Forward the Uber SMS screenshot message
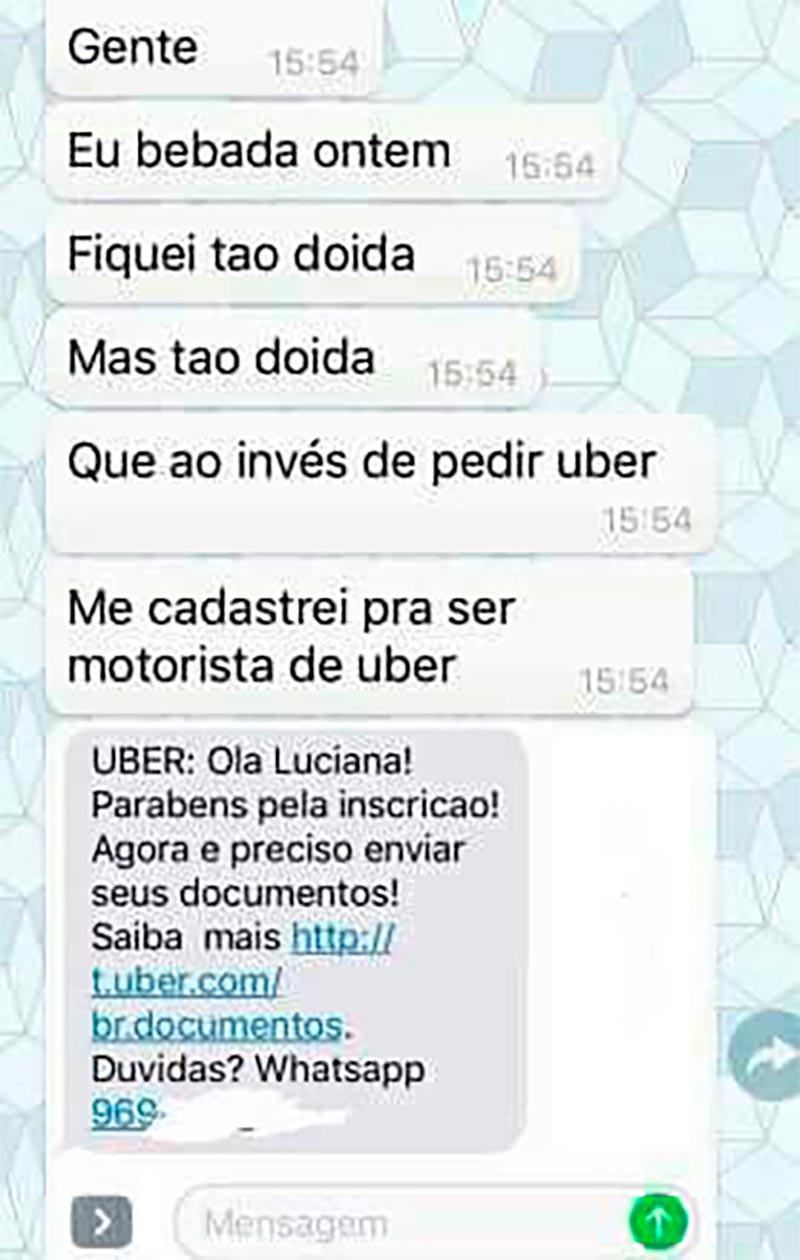 click(x=767, y=1056)
